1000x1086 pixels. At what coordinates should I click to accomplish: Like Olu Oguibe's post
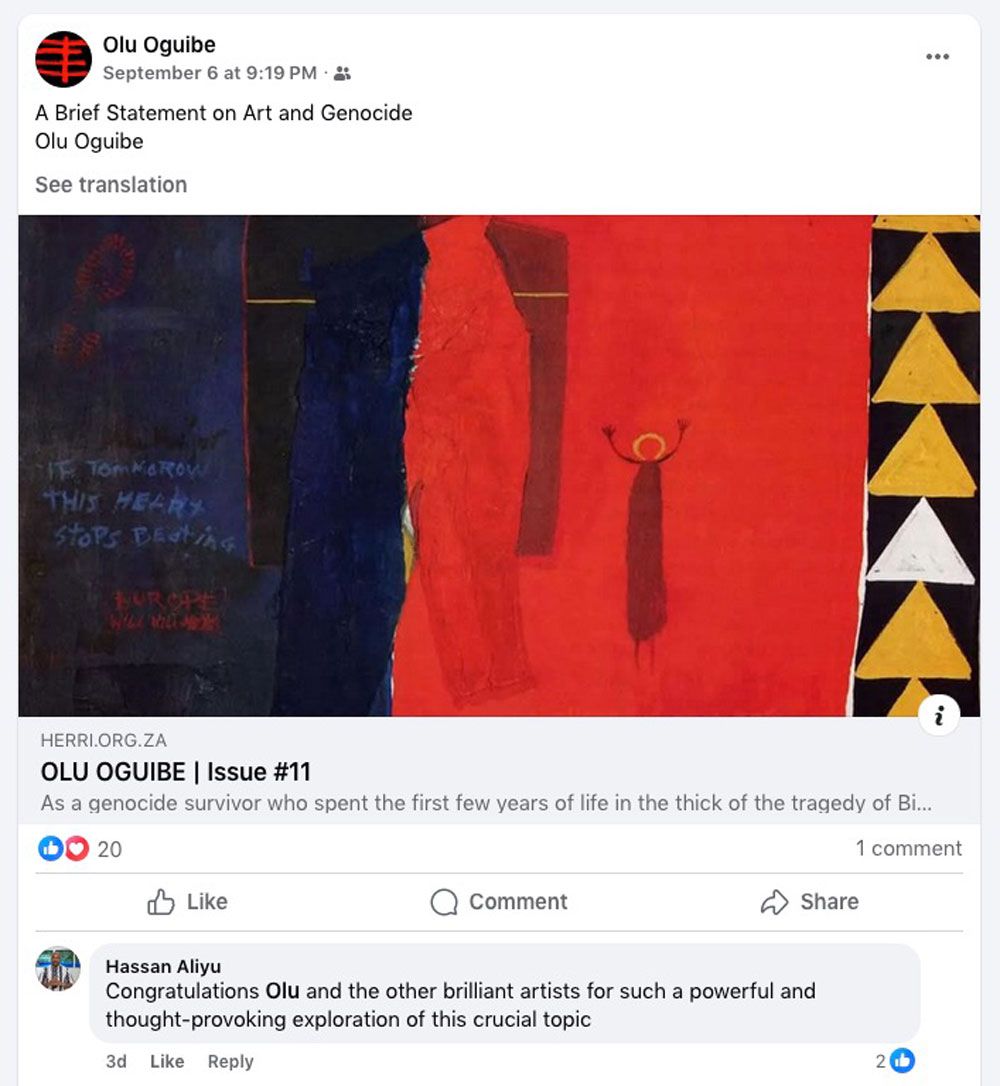click(x=188, y=902)
